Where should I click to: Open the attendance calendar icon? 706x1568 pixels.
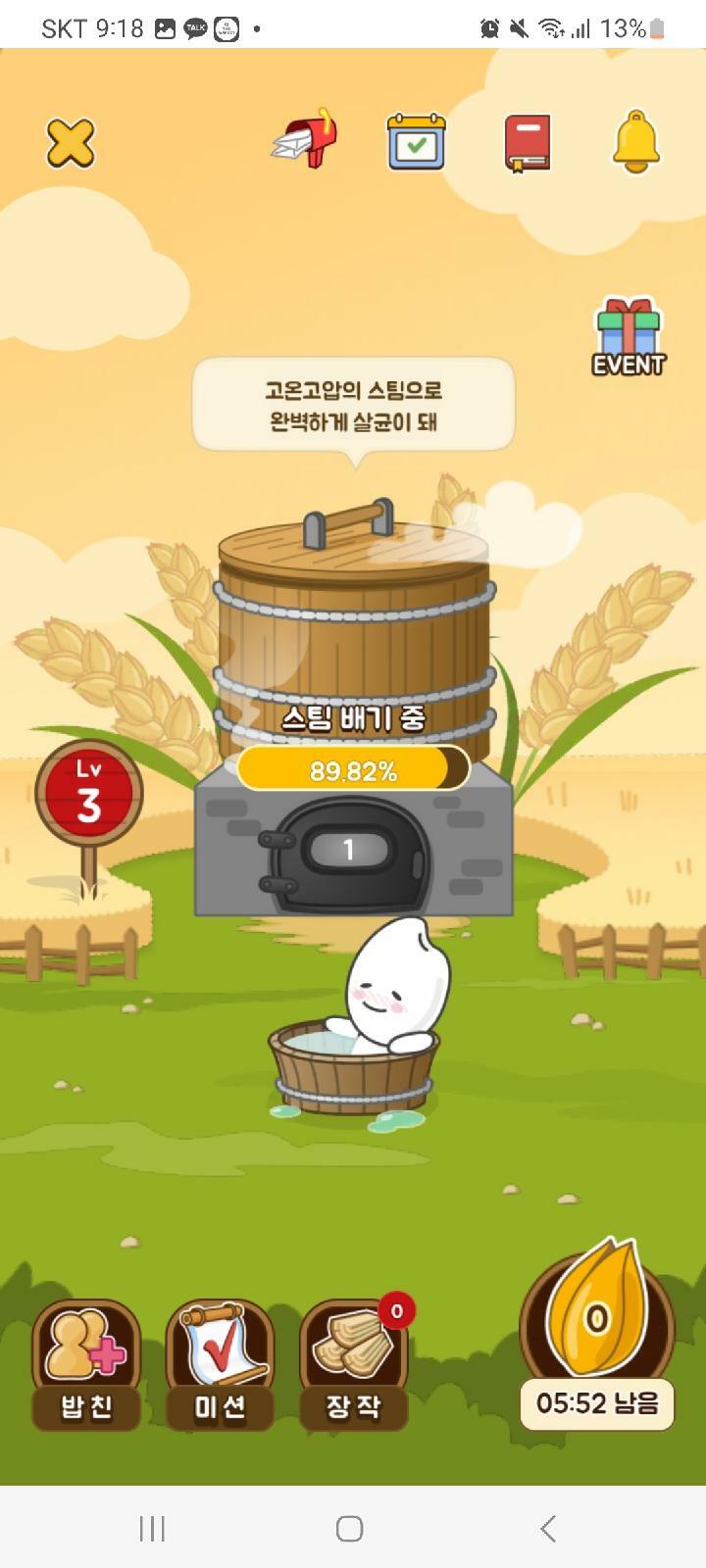point(416,142)
